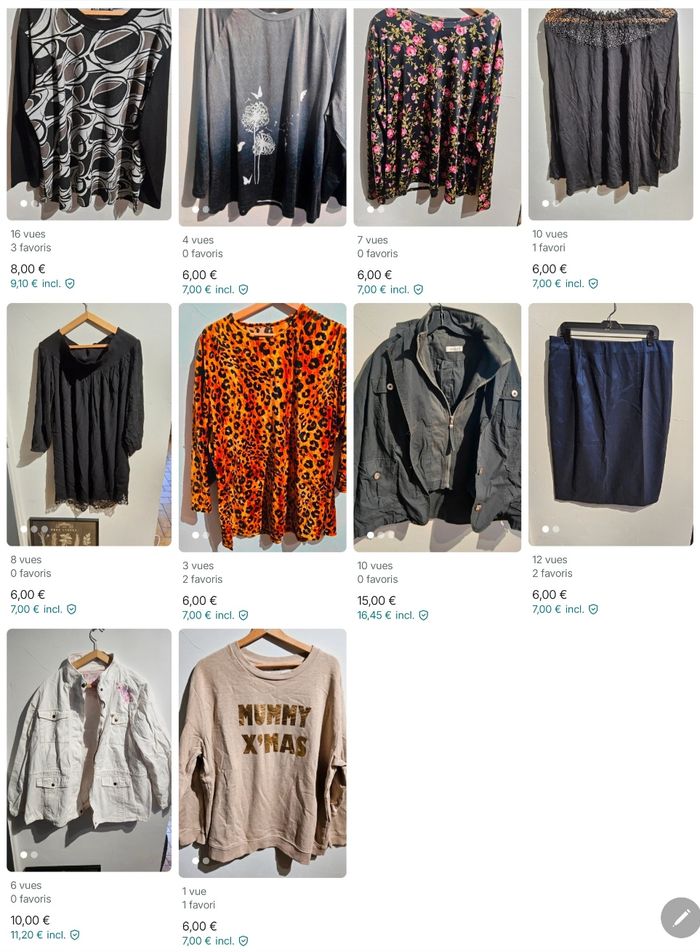Select the navy blue skirt listing
Image resolution: width=700 pixels, height=952 pixels.
pos(610,423)
